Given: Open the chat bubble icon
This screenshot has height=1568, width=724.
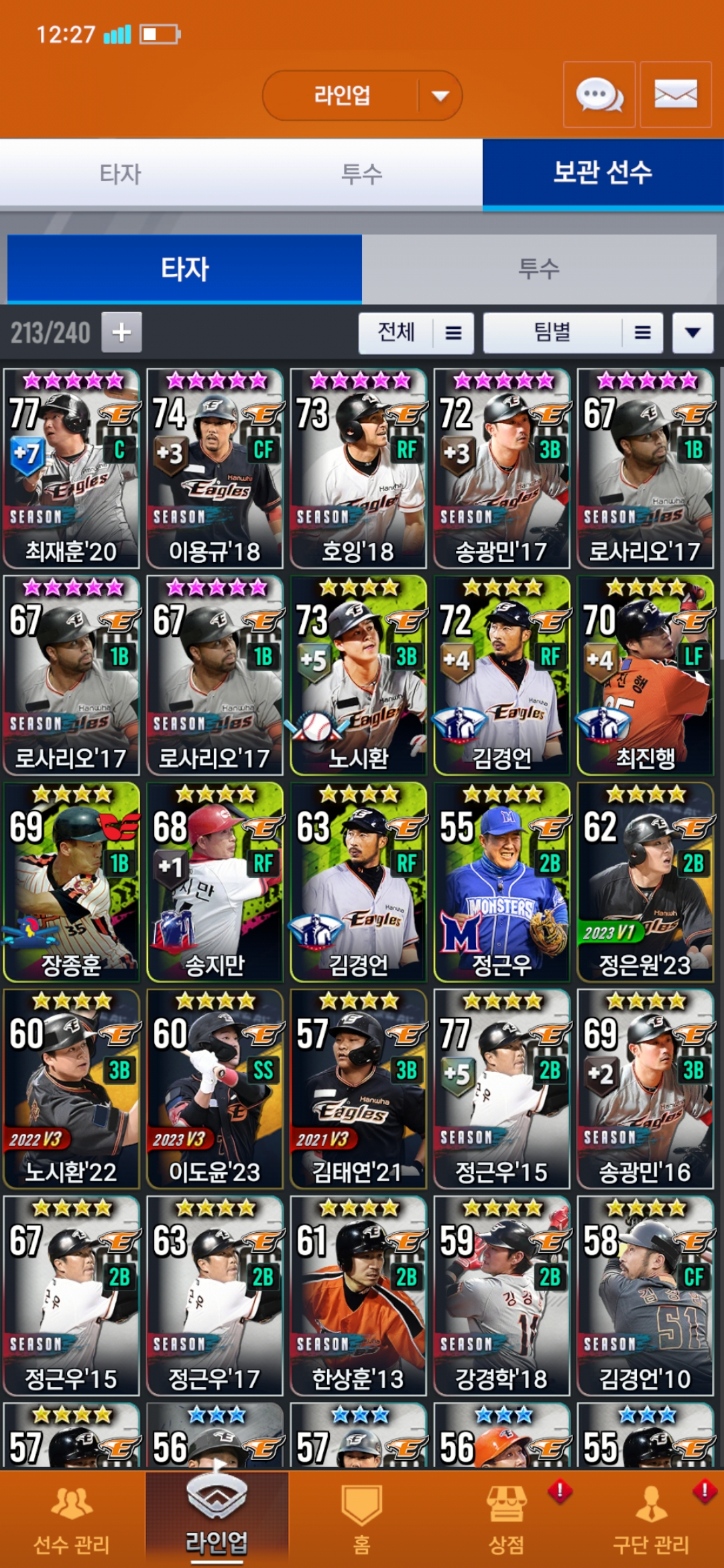Looking at the screenshot, I should coord(599,94).
